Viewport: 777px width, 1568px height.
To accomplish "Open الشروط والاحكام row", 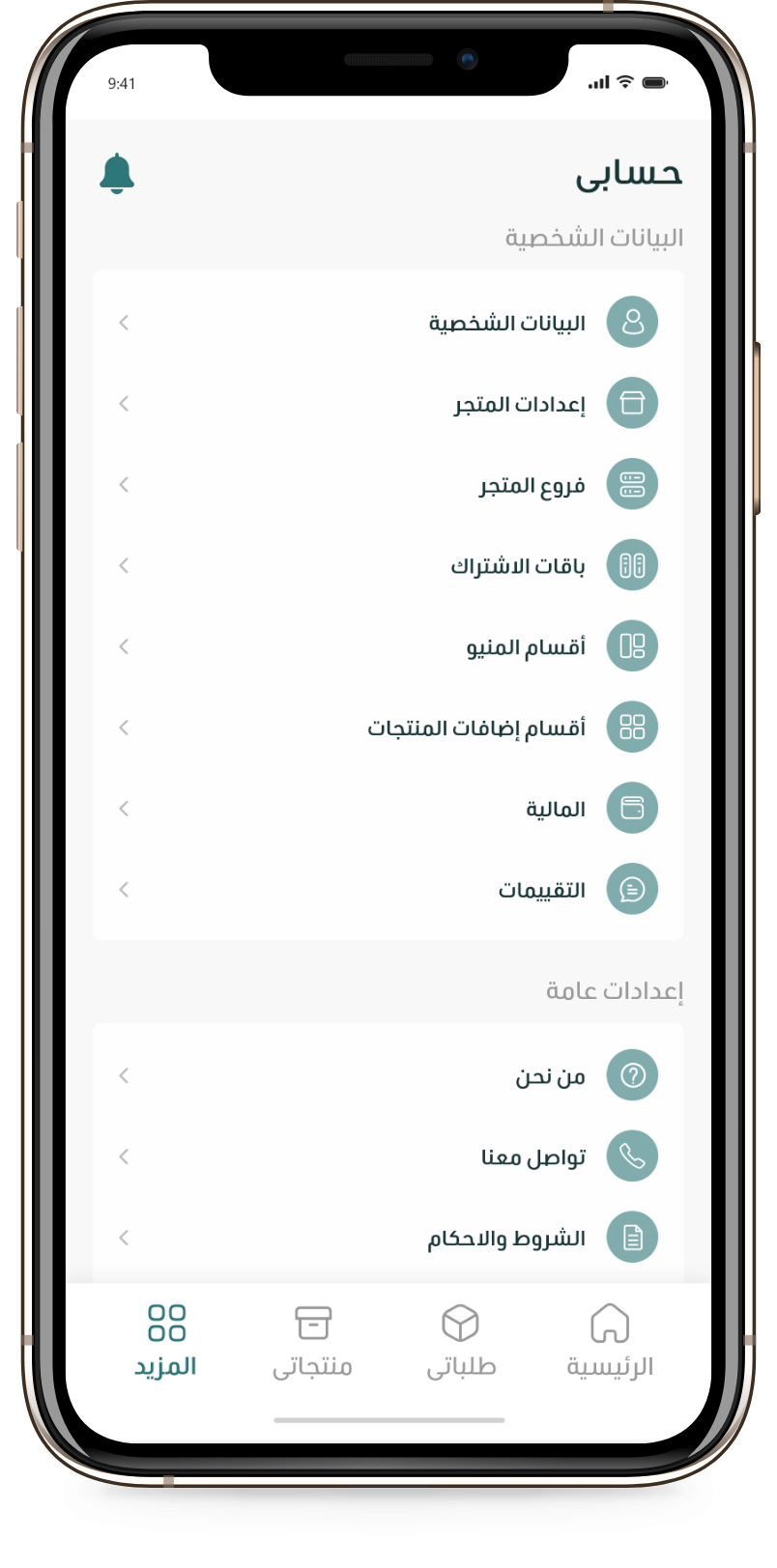I will click(x=506, y=1238).
